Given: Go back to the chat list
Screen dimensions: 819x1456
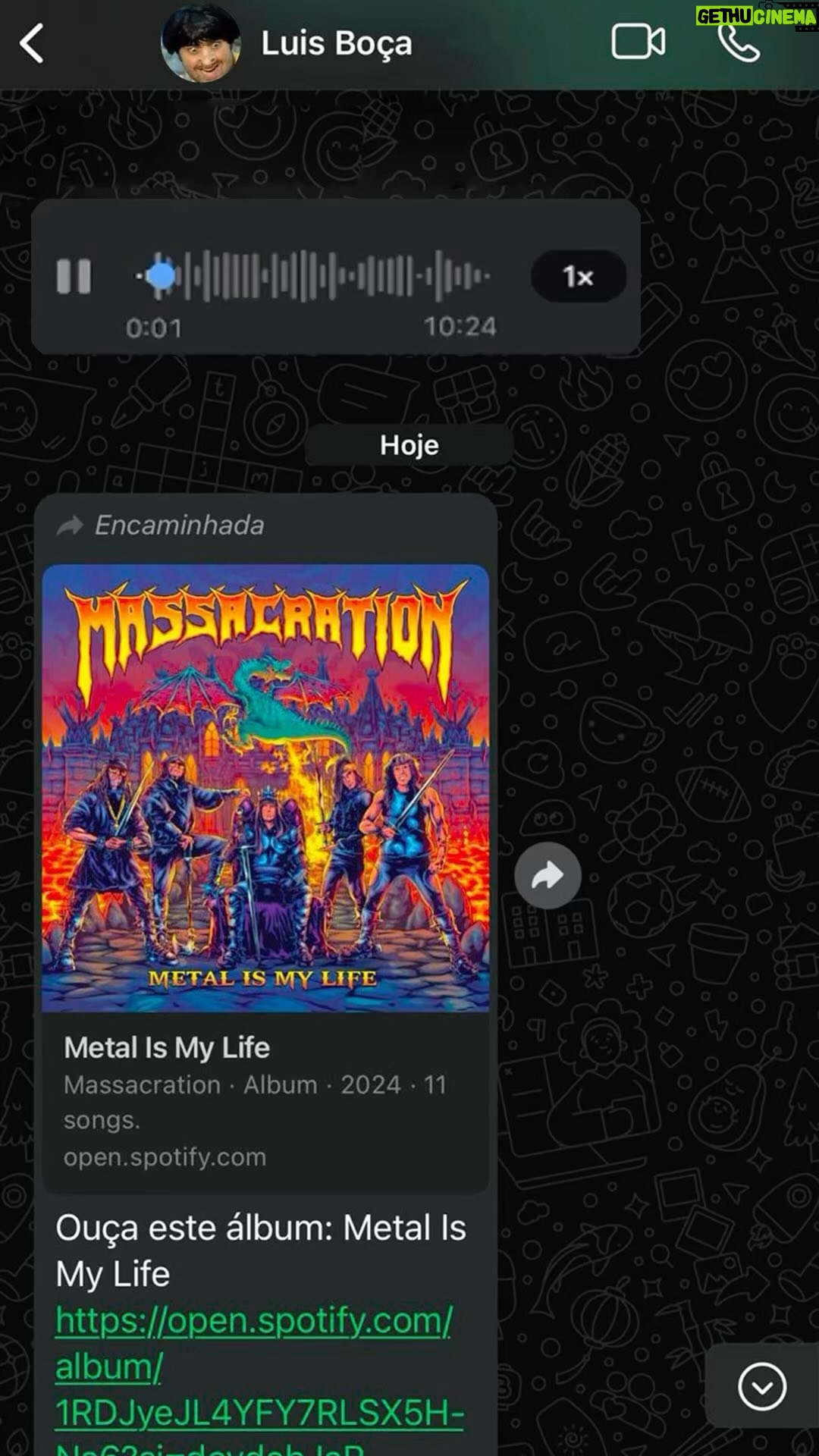Looking at the screenshot, I should (x=32, y=43).
